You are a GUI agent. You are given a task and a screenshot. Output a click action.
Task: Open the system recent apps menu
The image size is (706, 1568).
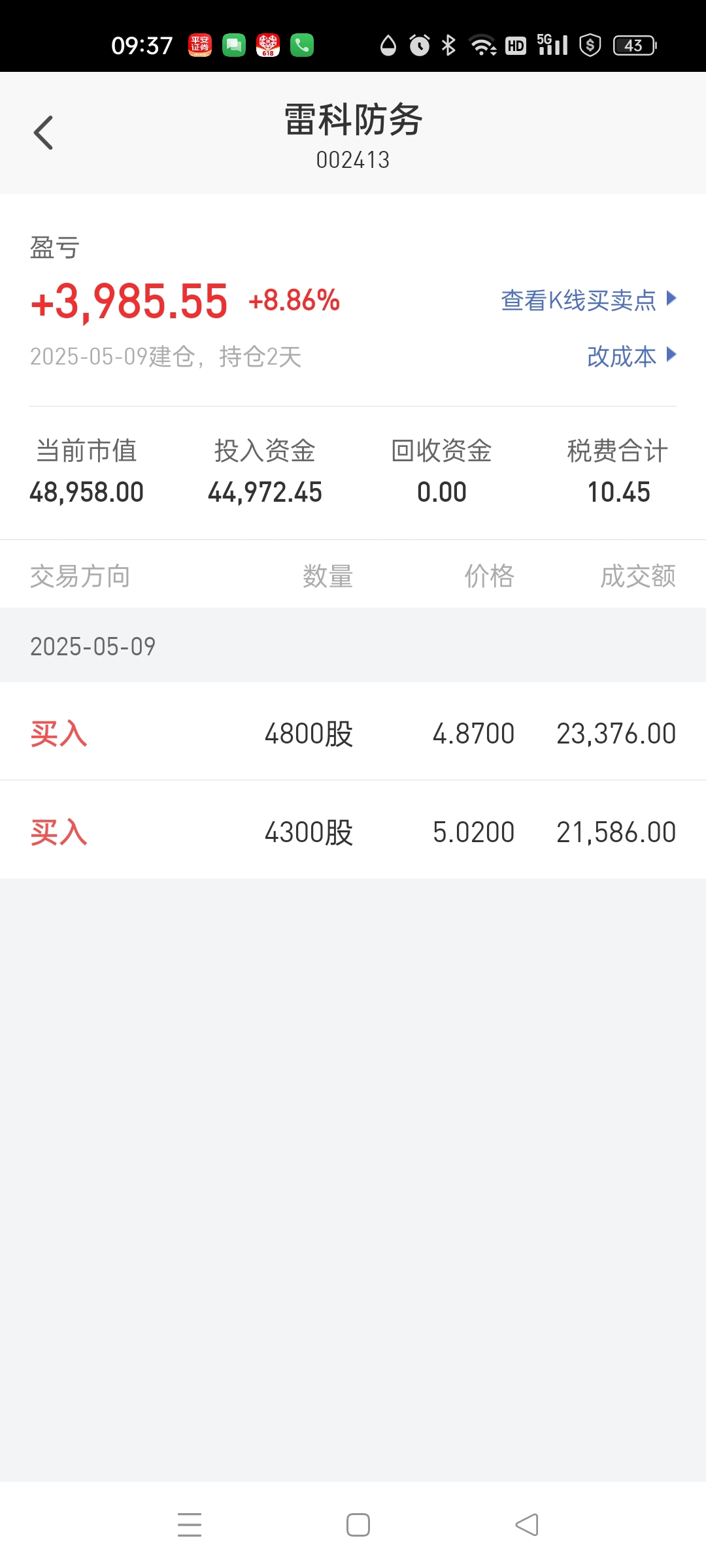point(190,1525)
